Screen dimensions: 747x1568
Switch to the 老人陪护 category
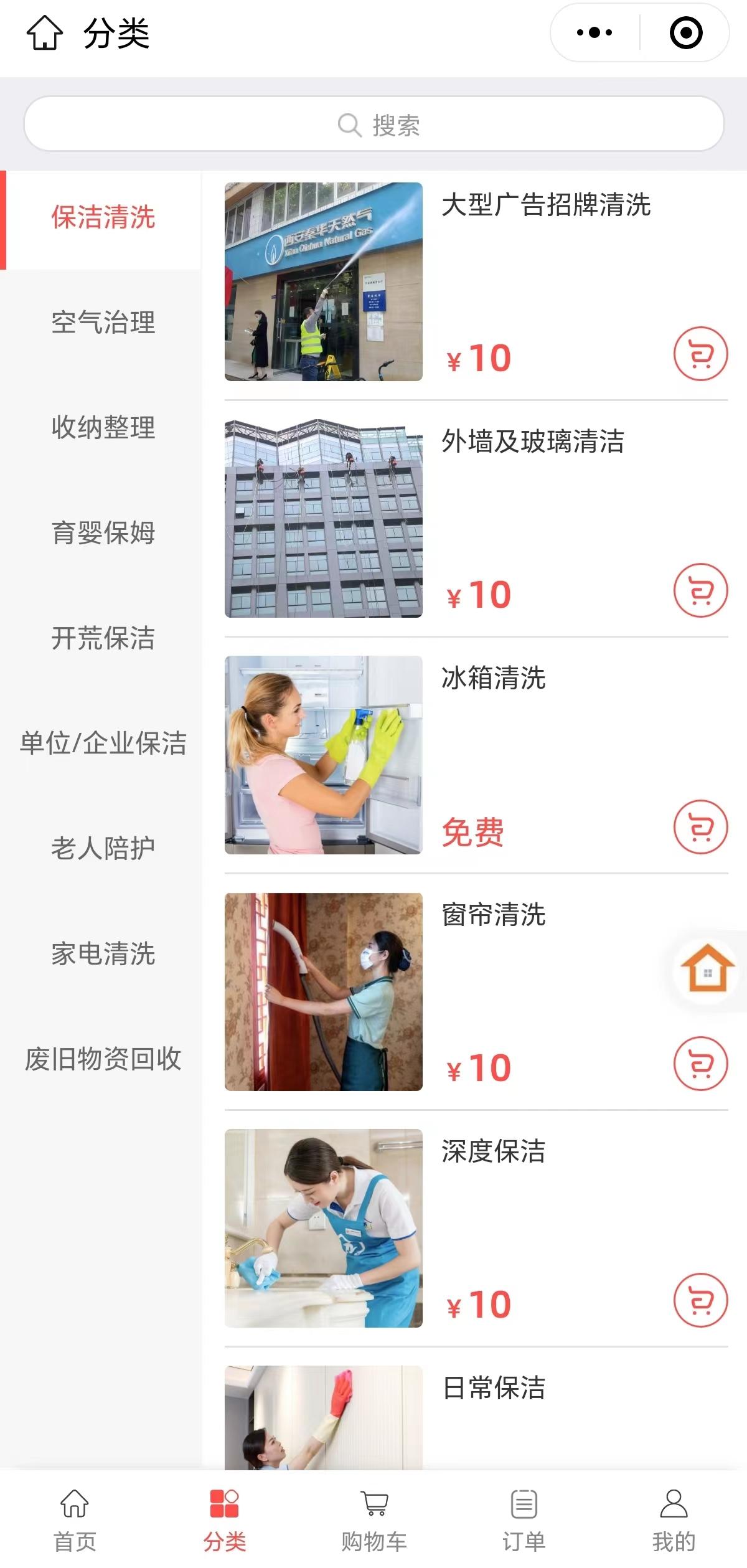[x=103, y=848]
